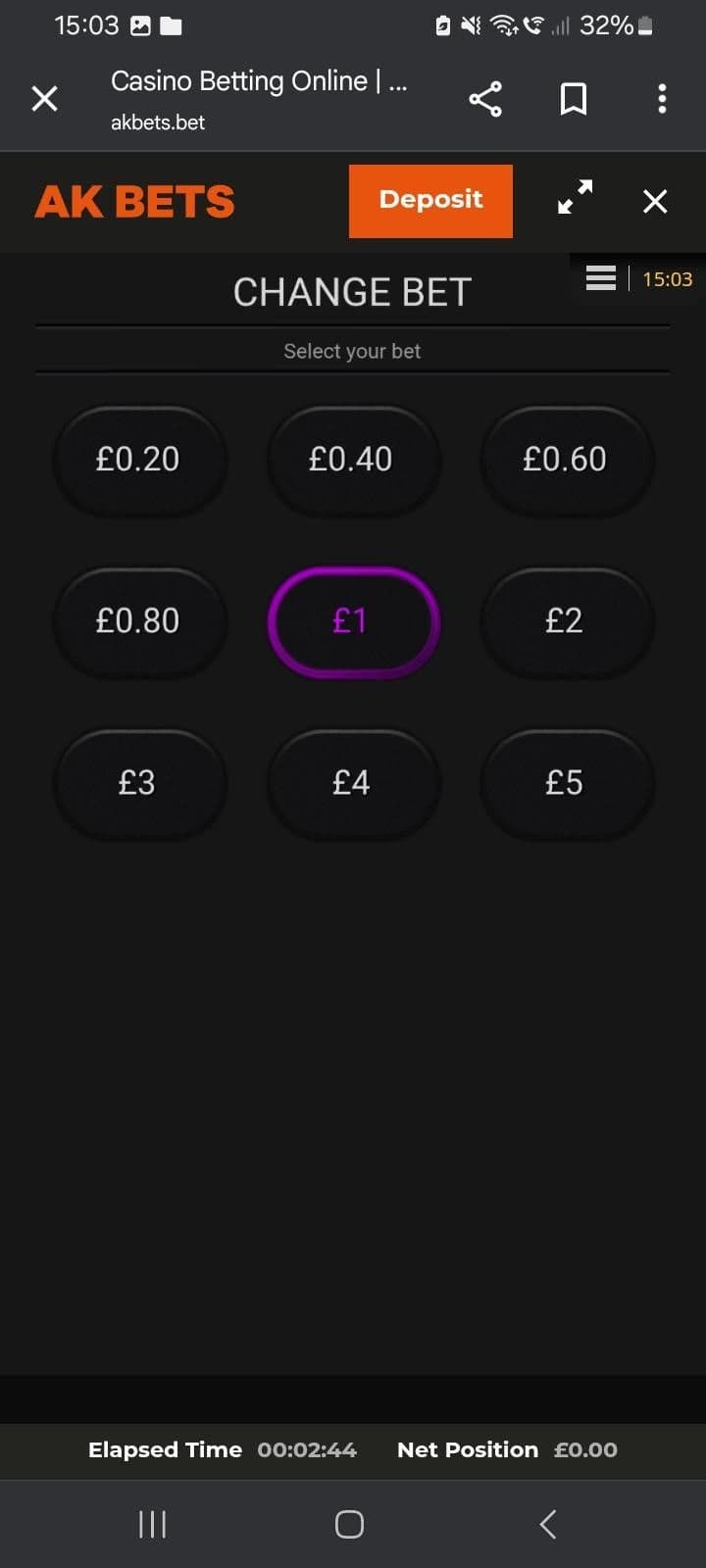Choose the £3 bet
706x1568 pixels.
pyautogui.click(x=138, y=783)
